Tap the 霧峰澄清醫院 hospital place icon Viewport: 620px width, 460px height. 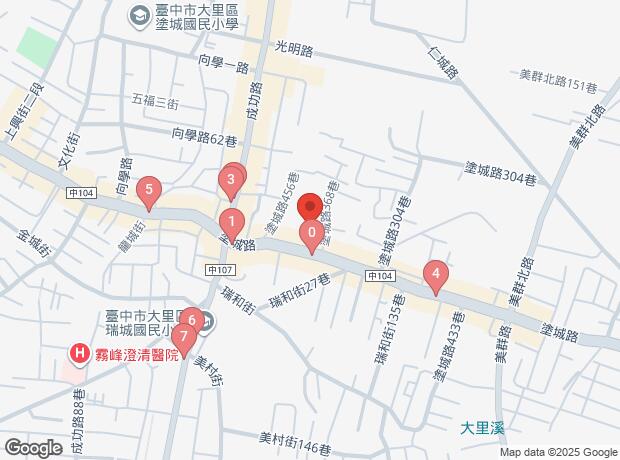coord(77,353)
